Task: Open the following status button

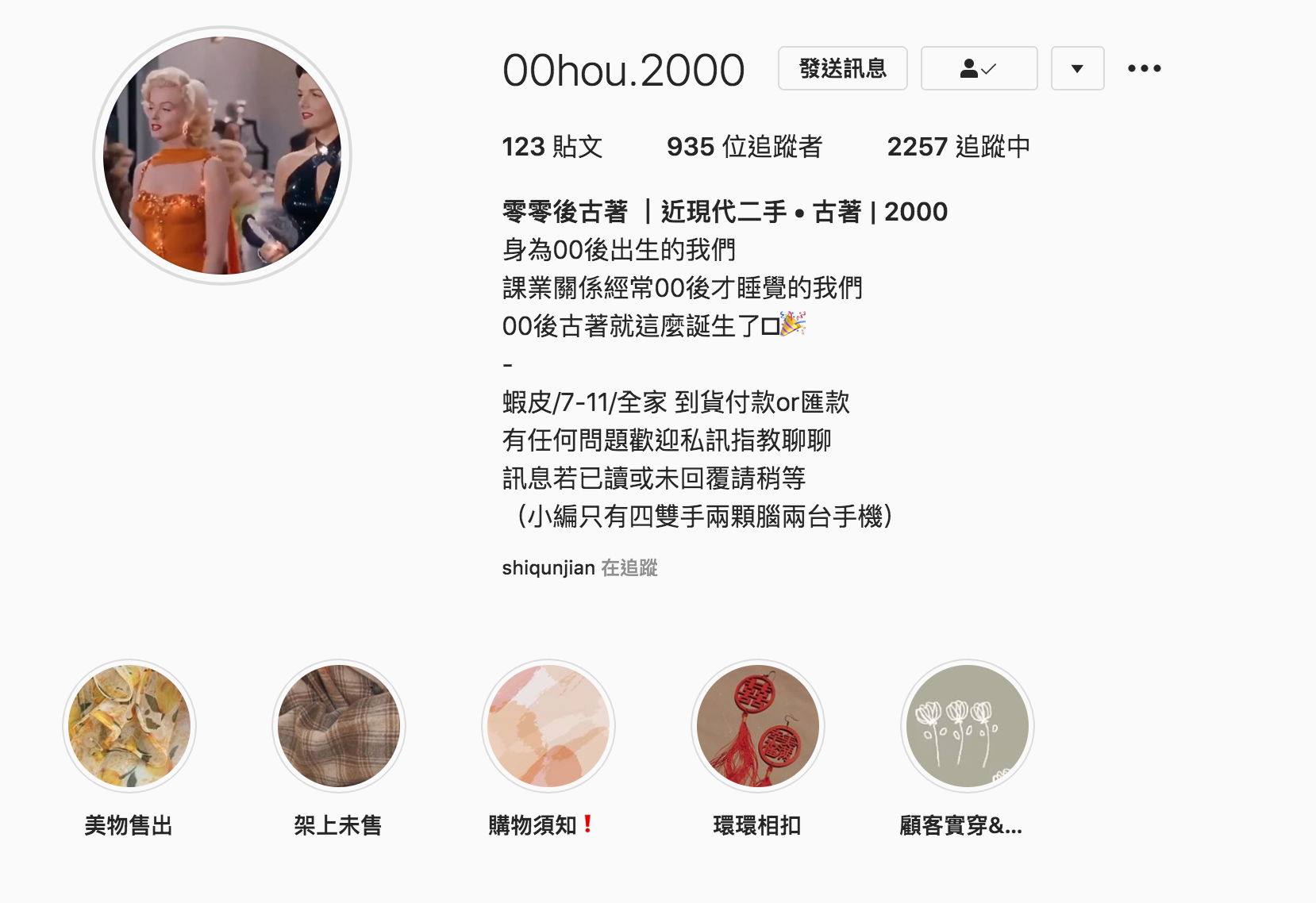Action: [979, 68]
